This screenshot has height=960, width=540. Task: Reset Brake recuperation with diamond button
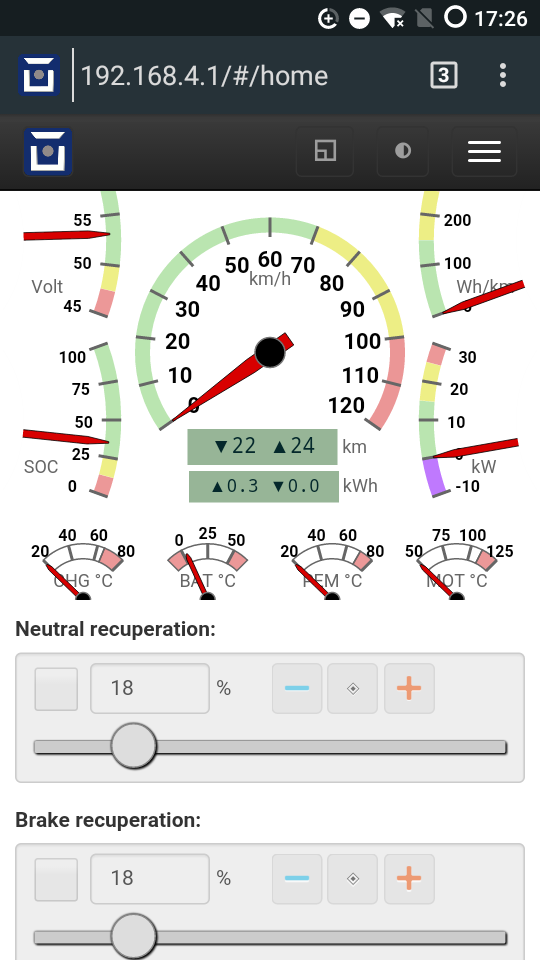point(353,879)
